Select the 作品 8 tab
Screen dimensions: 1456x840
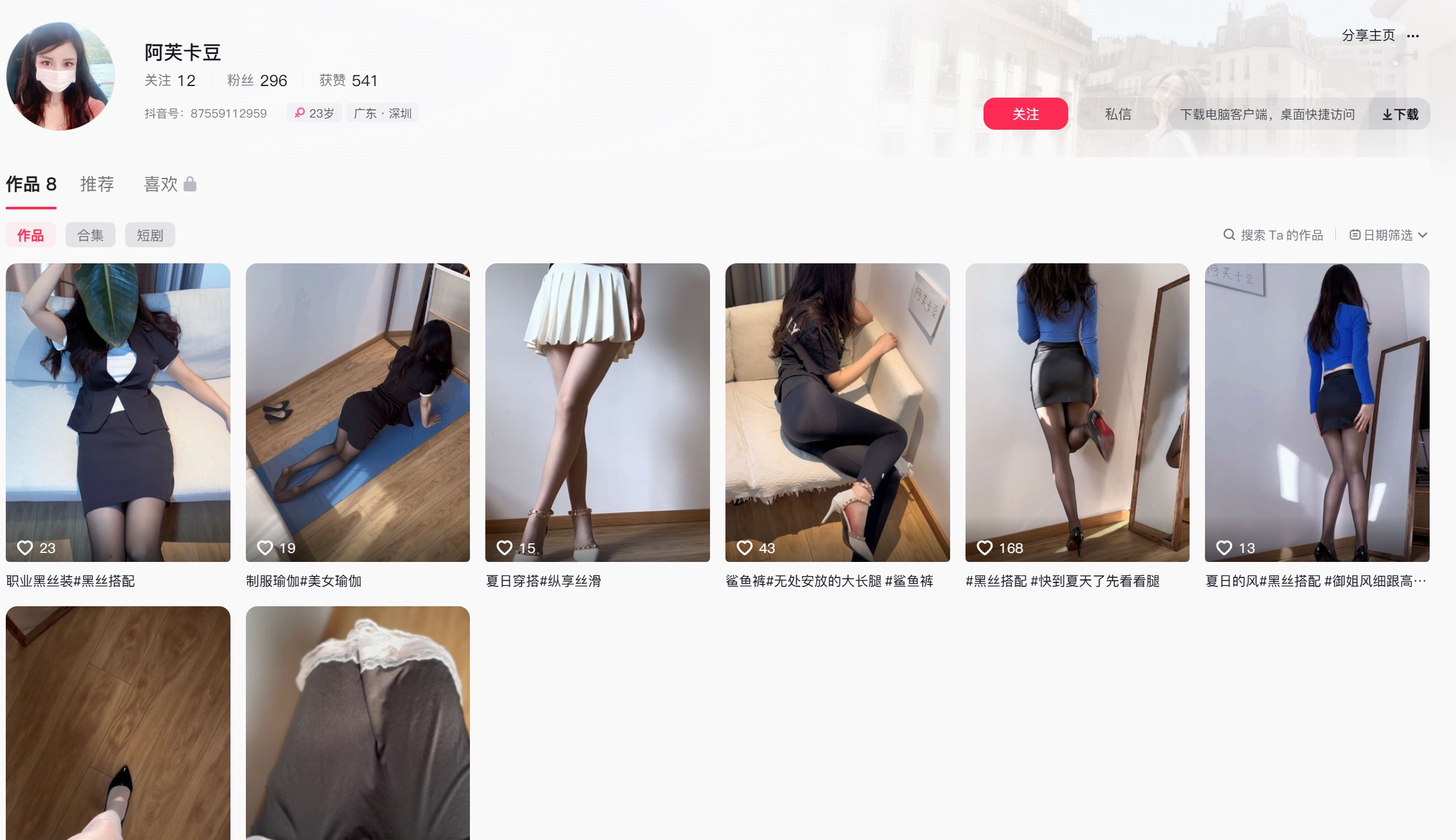[31, 184]
